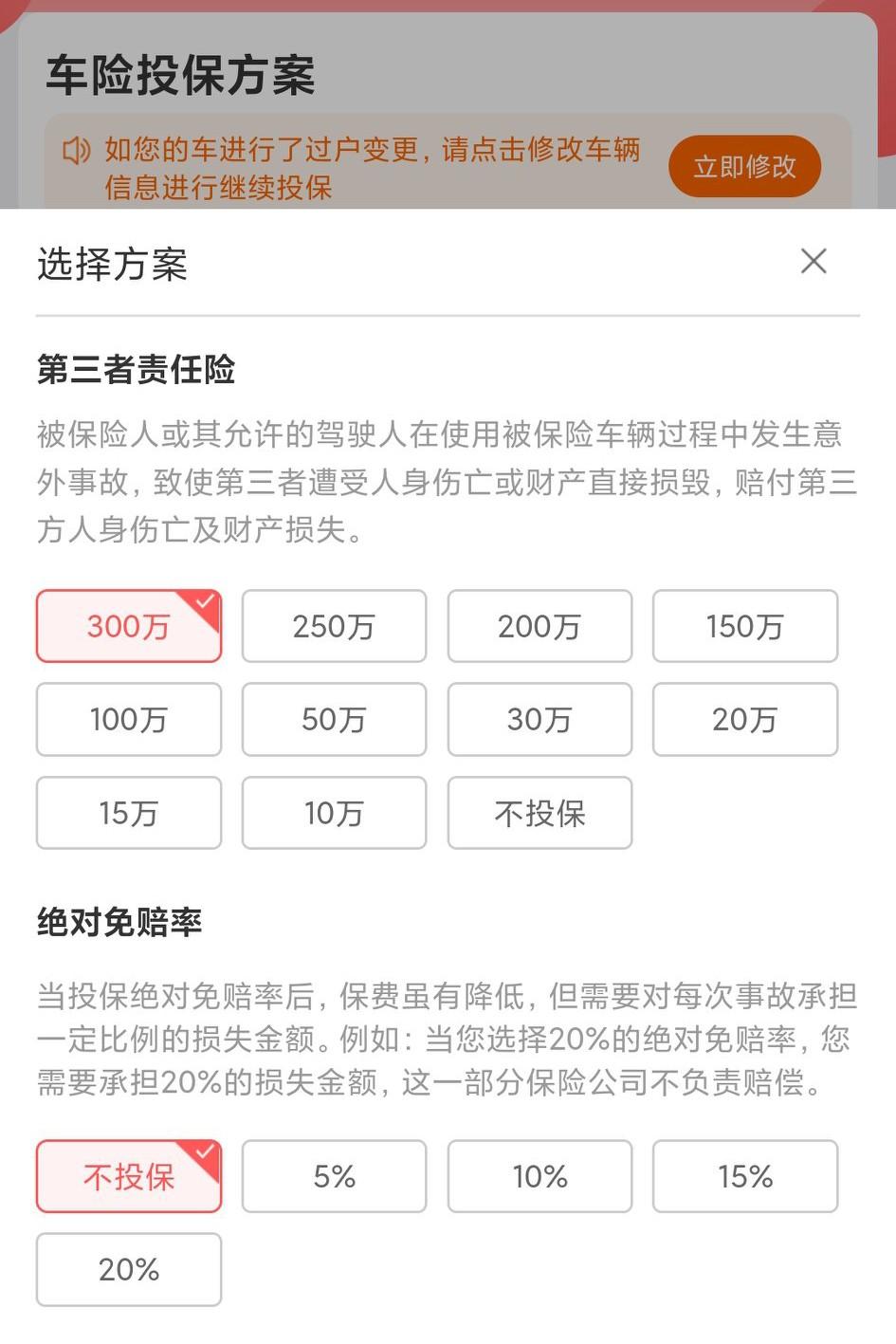Screen dimensions: 896x1344
Task: Choose 不投保 for third-party liability insurance
Action: point(539,812)
